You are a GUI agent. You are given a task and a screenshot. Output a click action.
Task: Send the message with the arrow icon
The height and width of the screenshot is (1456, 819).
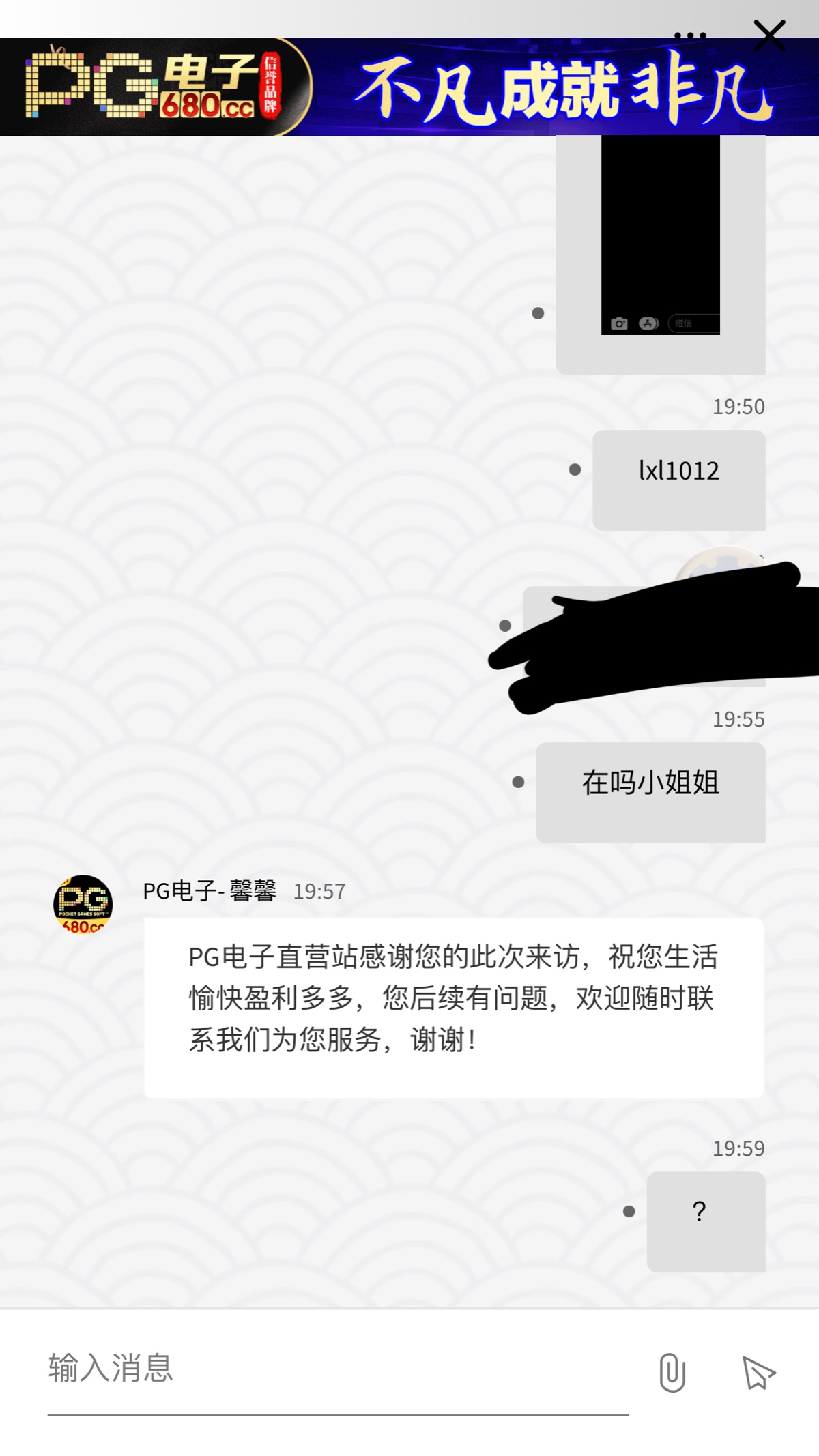coord(758,1372)
